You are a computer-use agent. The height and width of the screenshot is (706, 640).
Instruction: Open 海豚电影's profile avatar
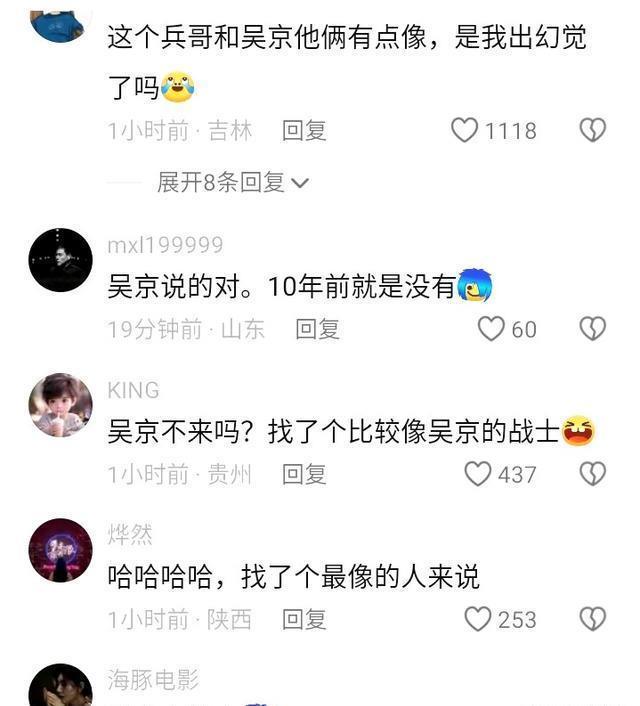(x=60, y=688)
